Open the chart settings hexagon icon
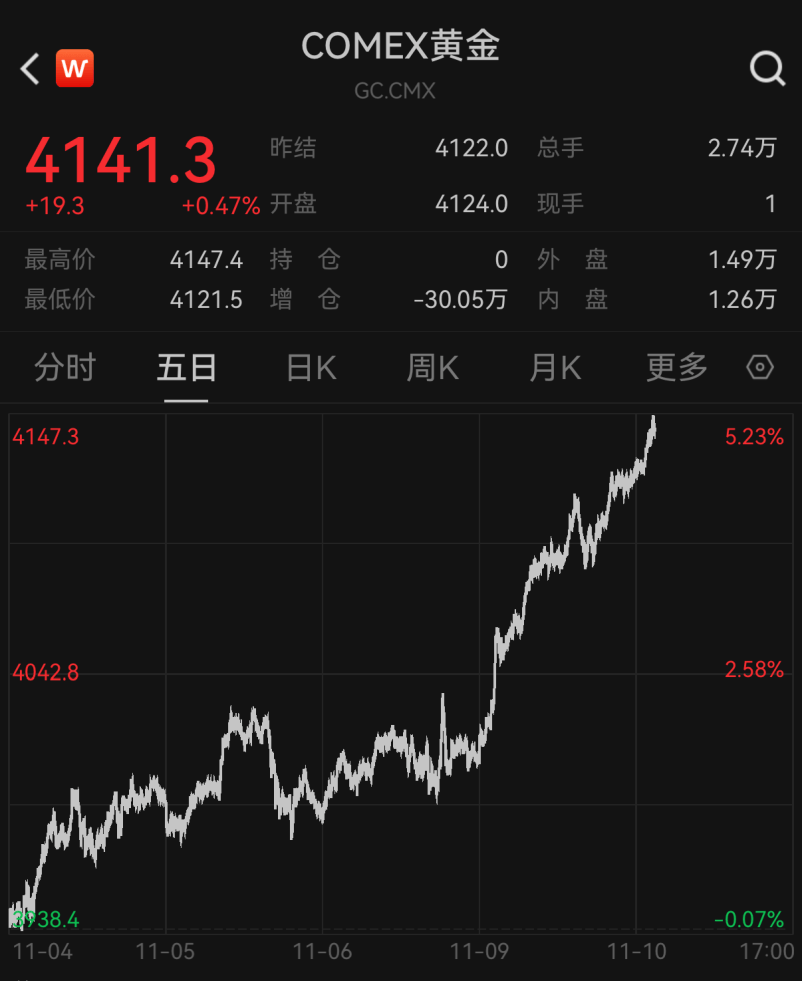This screenshot has width=802, height=981. click(760, 368)
